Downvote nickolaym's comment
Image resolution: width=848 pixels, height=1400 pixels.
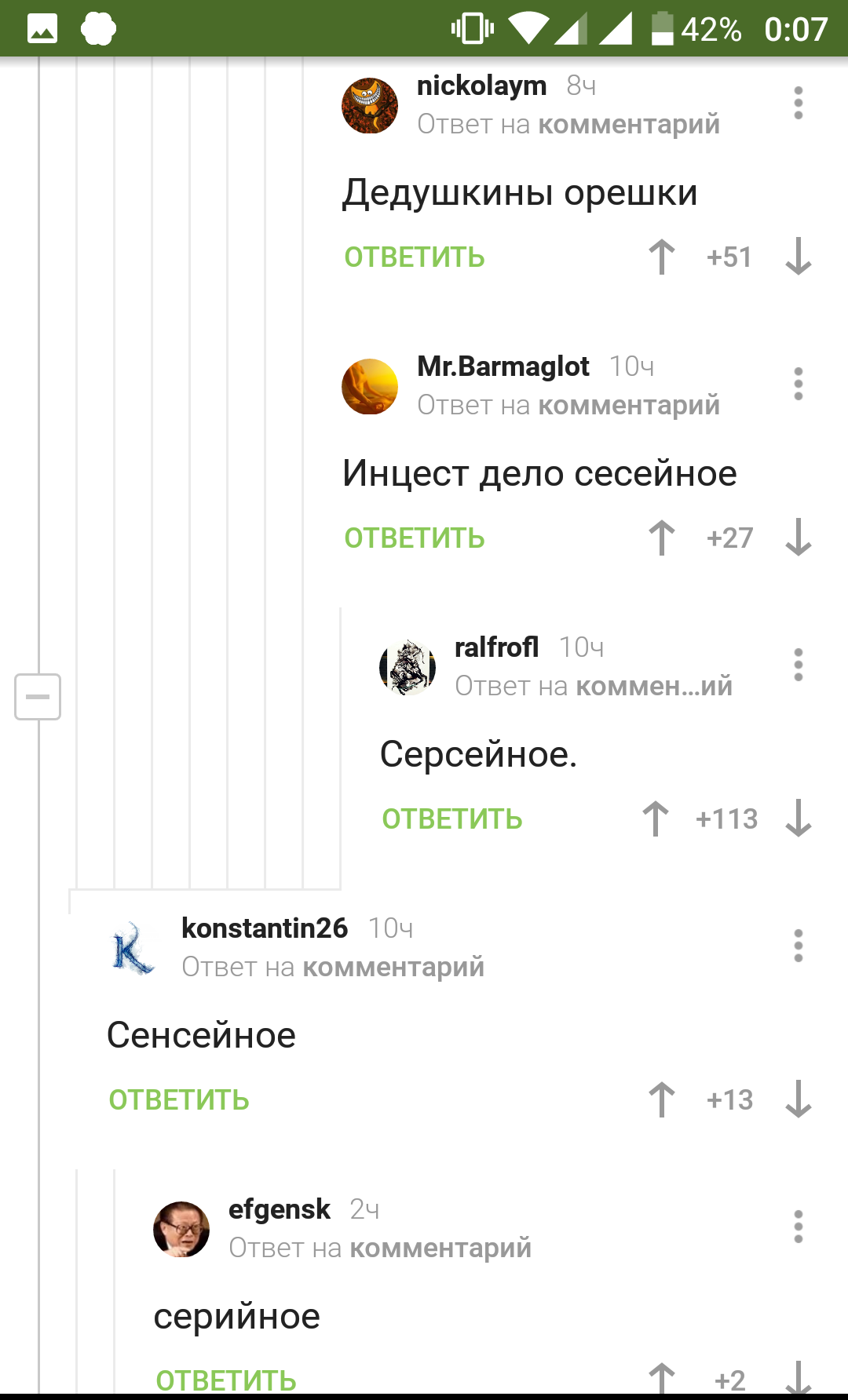[798, 257]
